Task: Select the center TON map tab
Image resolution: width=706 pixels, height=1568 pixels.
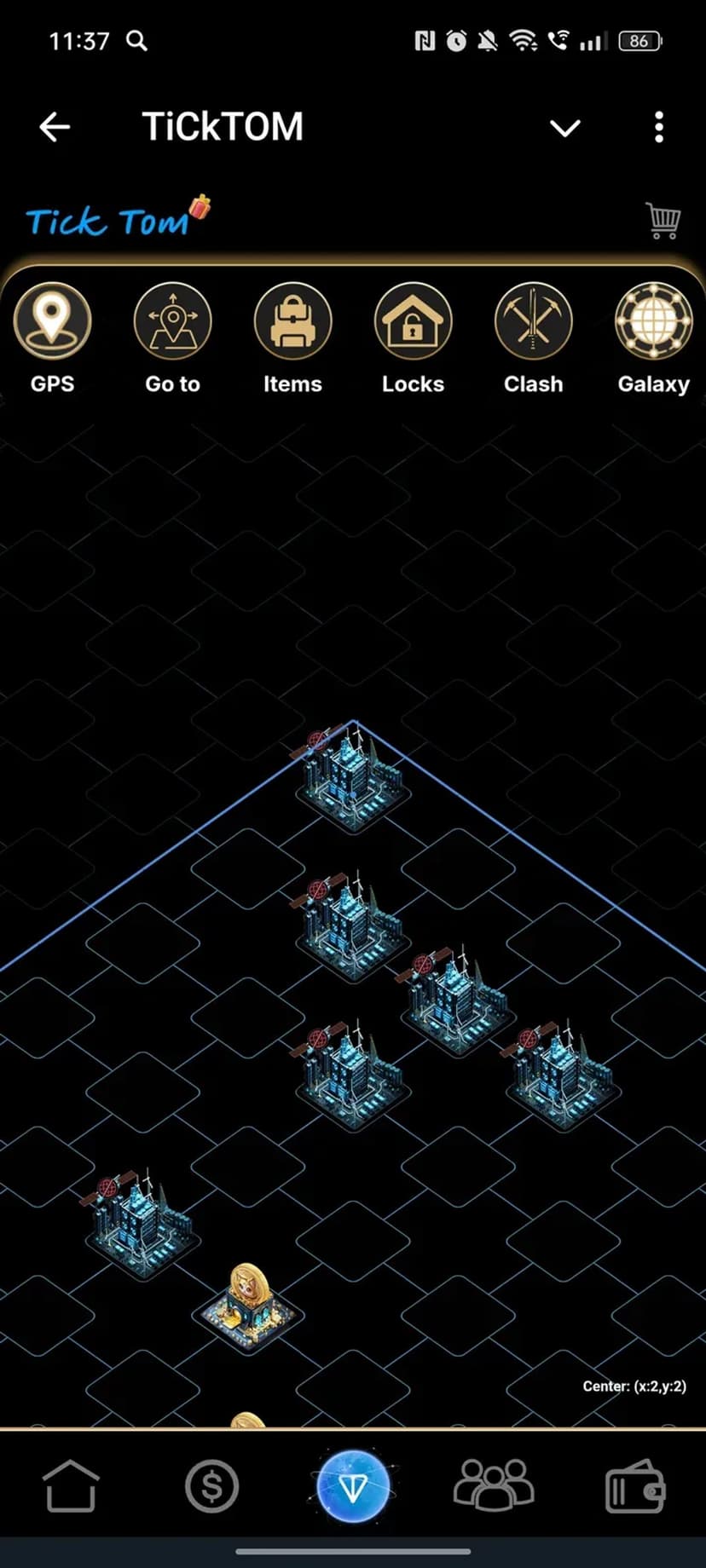Action: pos(353,1486)
